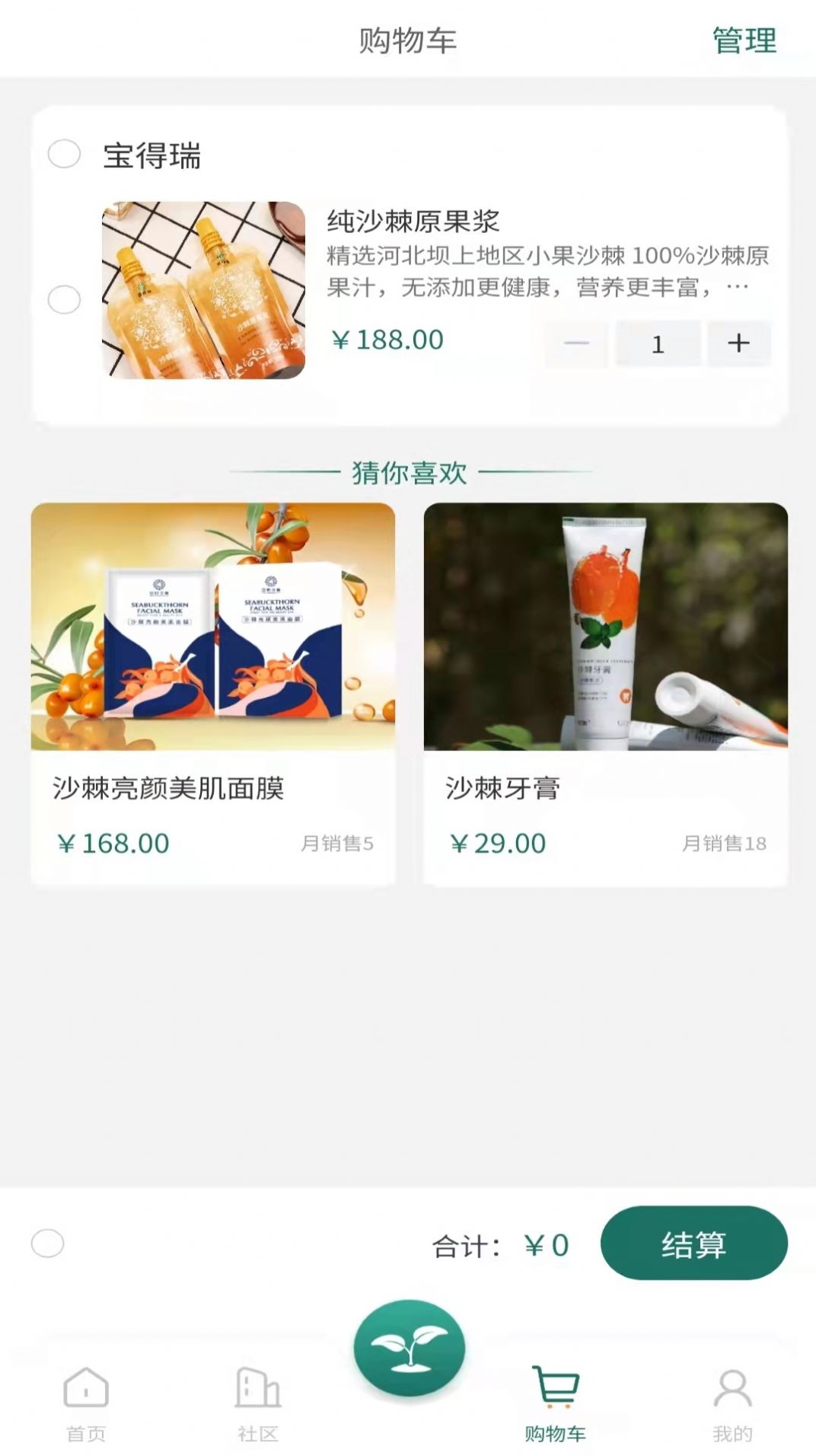
Task: Open the 管理 manage link
Action: [x=744, y=42]
